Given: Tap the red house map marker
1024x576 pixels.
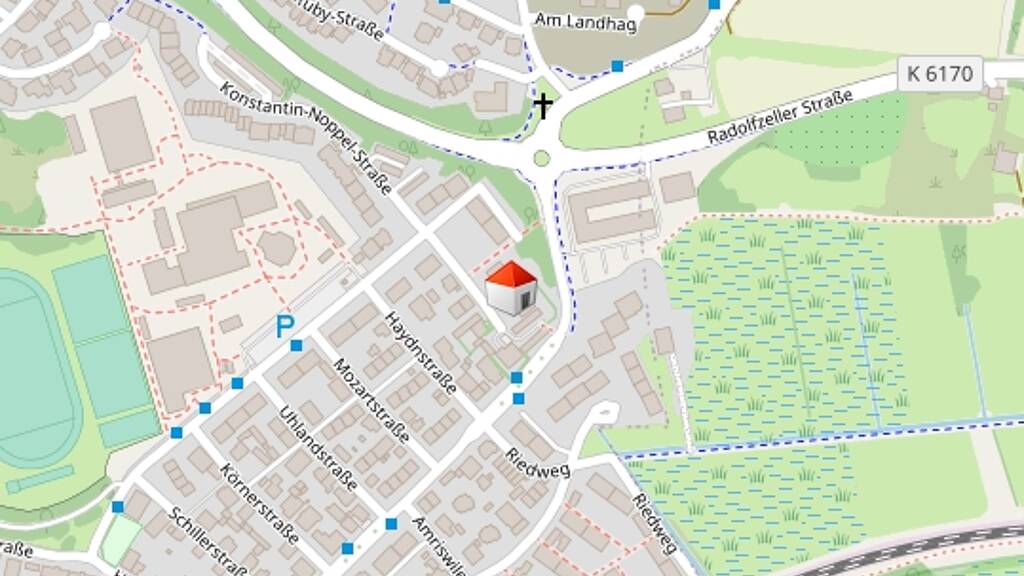Looking at the screenshot, I should 511,288.
